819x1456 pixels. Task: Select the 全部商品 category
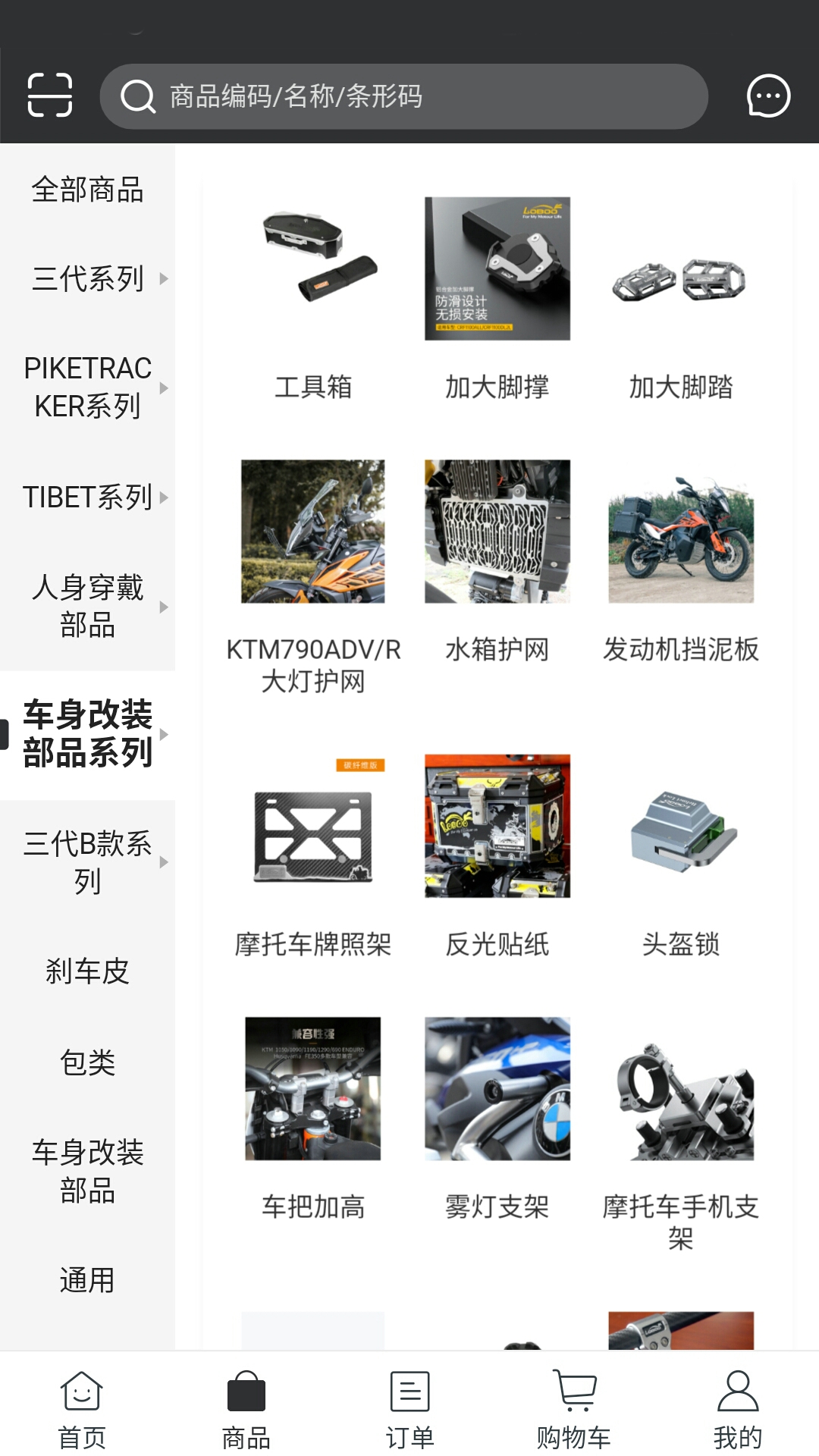[87, 190]
